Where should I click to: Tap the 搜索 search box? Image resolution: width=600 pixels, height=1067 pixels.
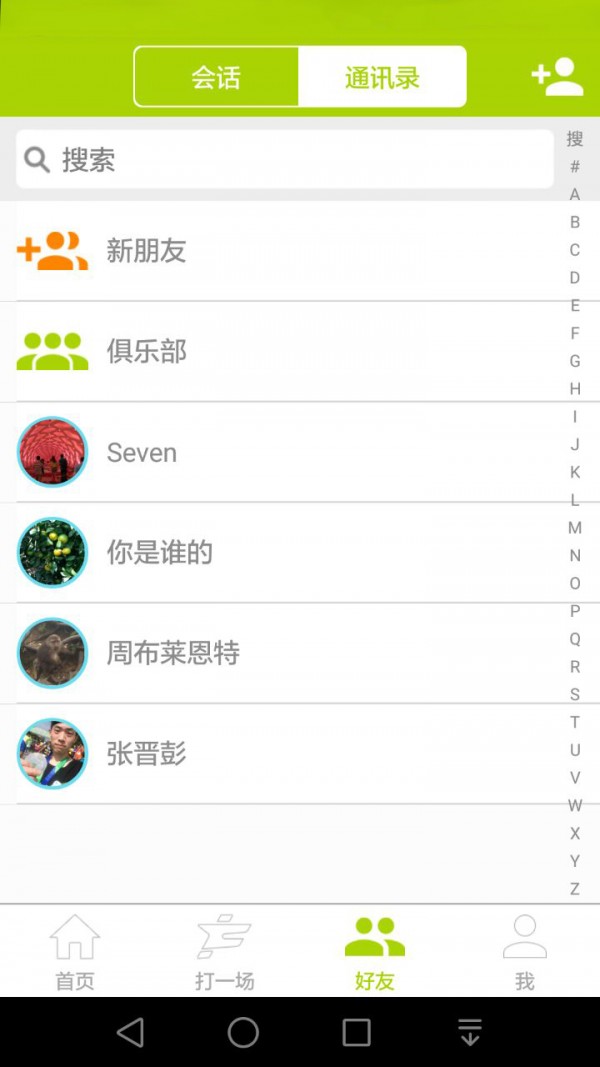pyautogui.click(x=285, y=159)
